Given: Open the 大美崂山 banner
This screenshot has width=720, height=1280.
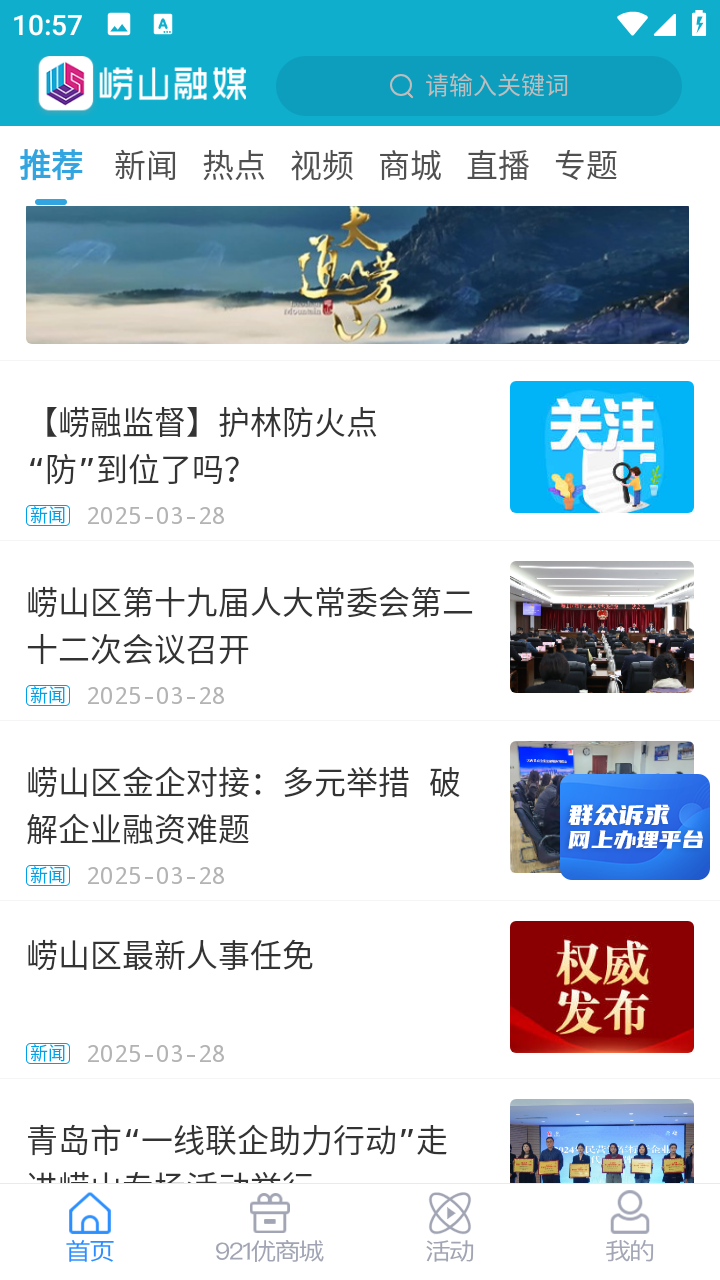Looking at the screenshot, I should coord(357,275).
